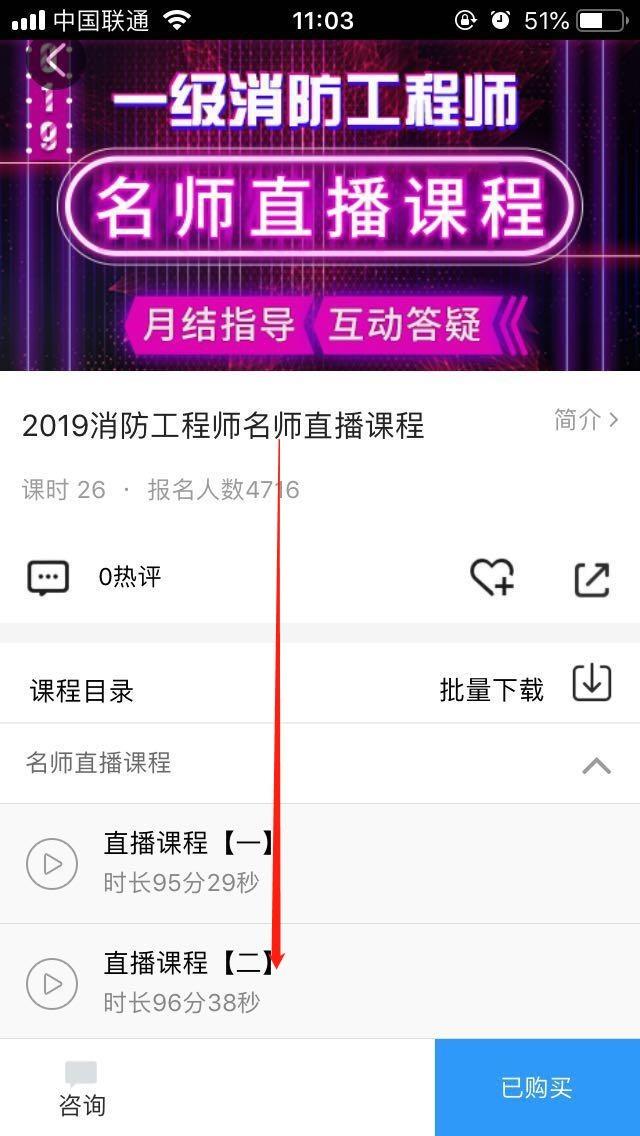
Task: Share this course
Action: tap(591, 579)
